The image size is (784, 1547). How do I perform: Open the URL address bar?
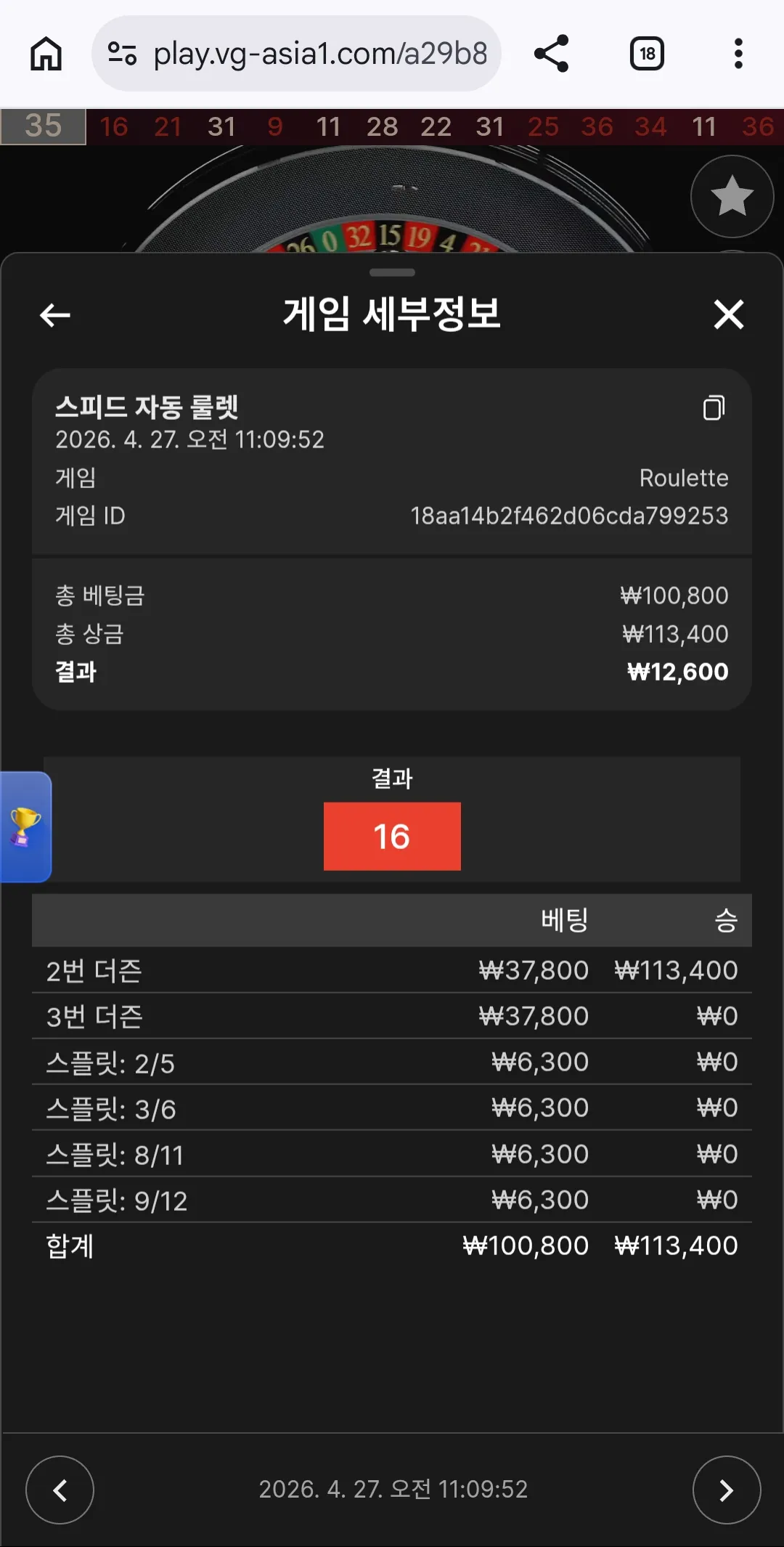pyautogui.click(x=296, y=54)
